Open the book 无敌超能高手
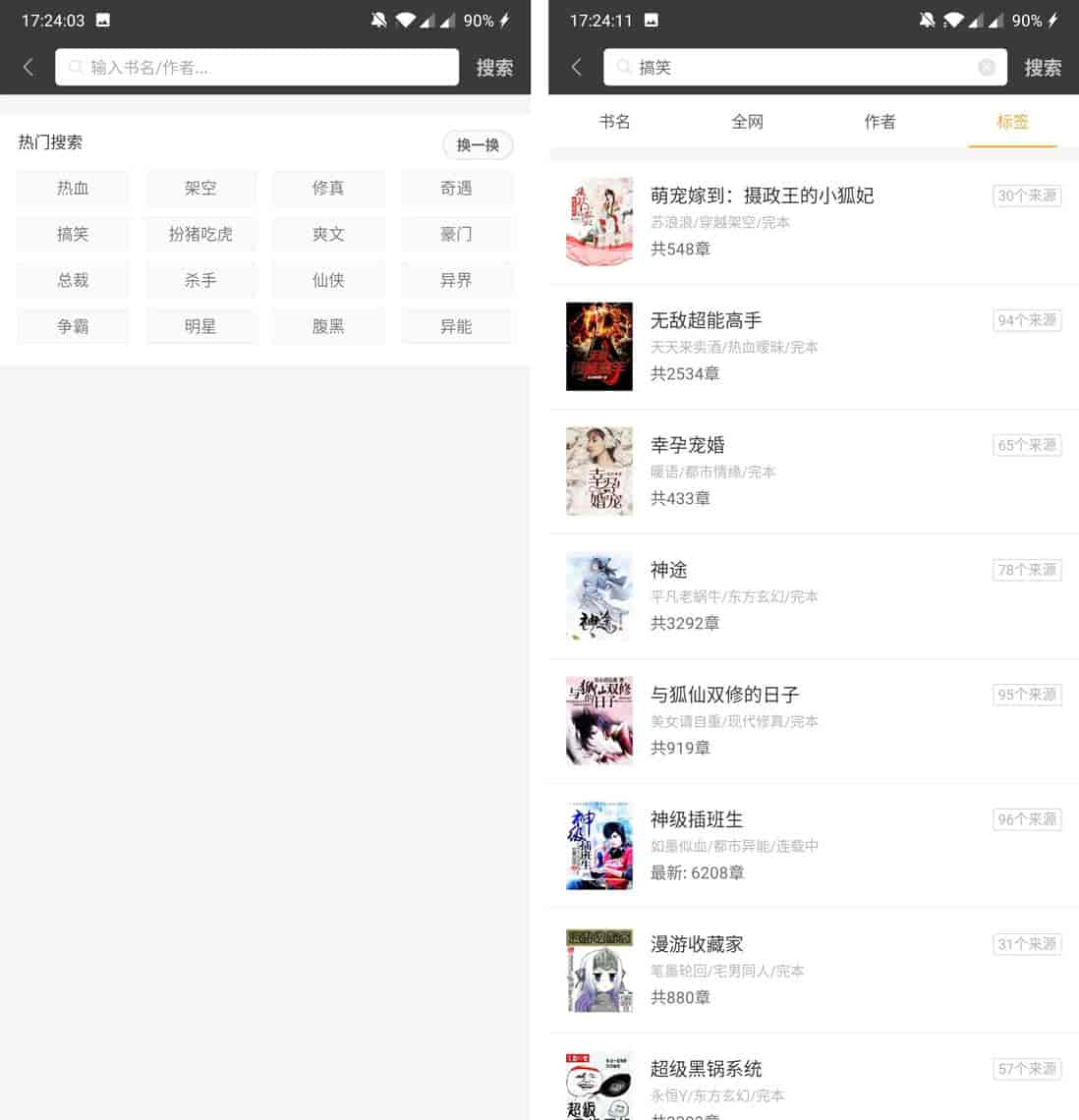The image size is (1079, 1120). (706, 320)
